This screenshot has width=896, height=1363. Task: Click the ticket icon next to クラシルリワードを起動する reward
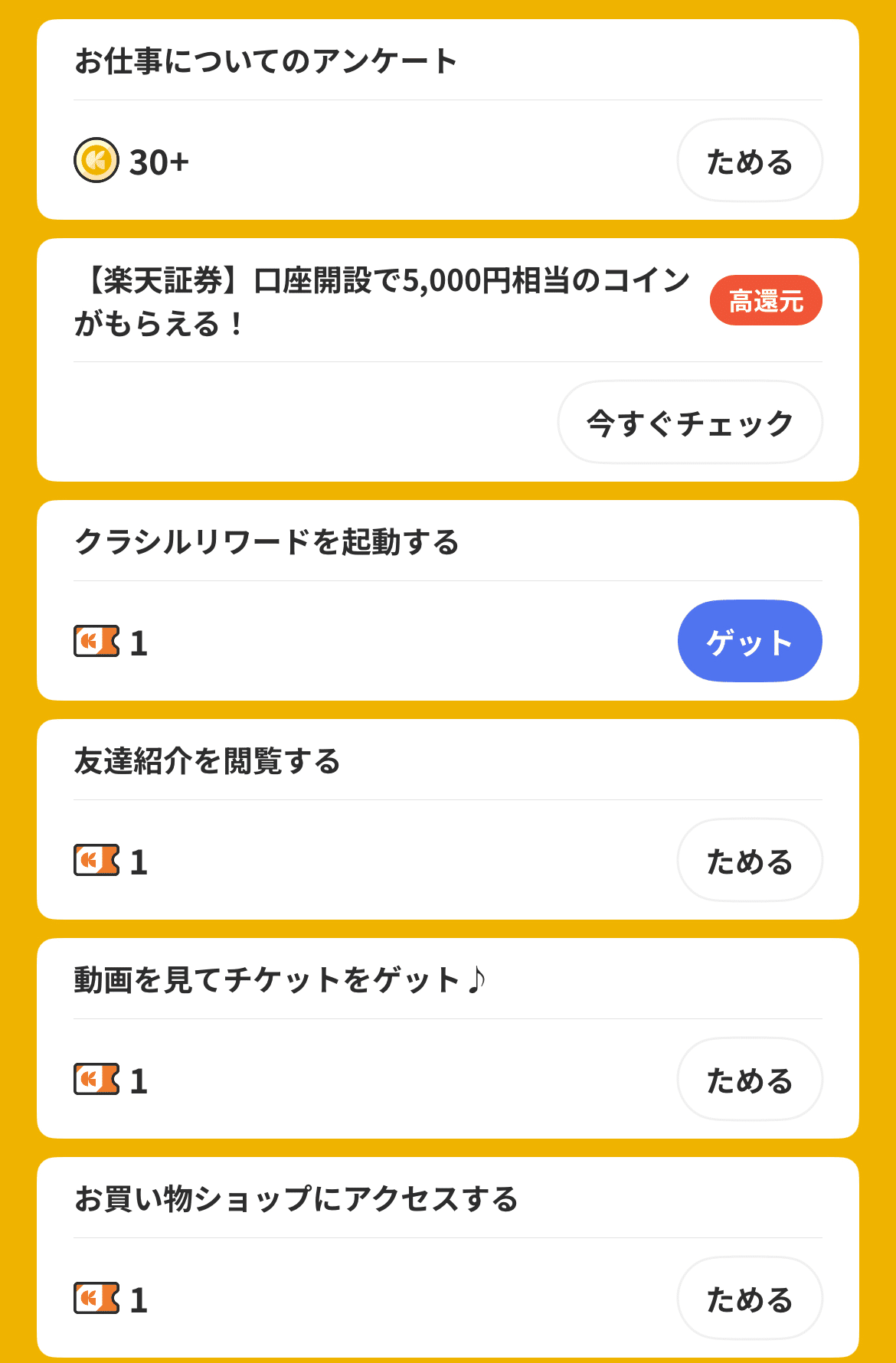[x=95, y=641]
